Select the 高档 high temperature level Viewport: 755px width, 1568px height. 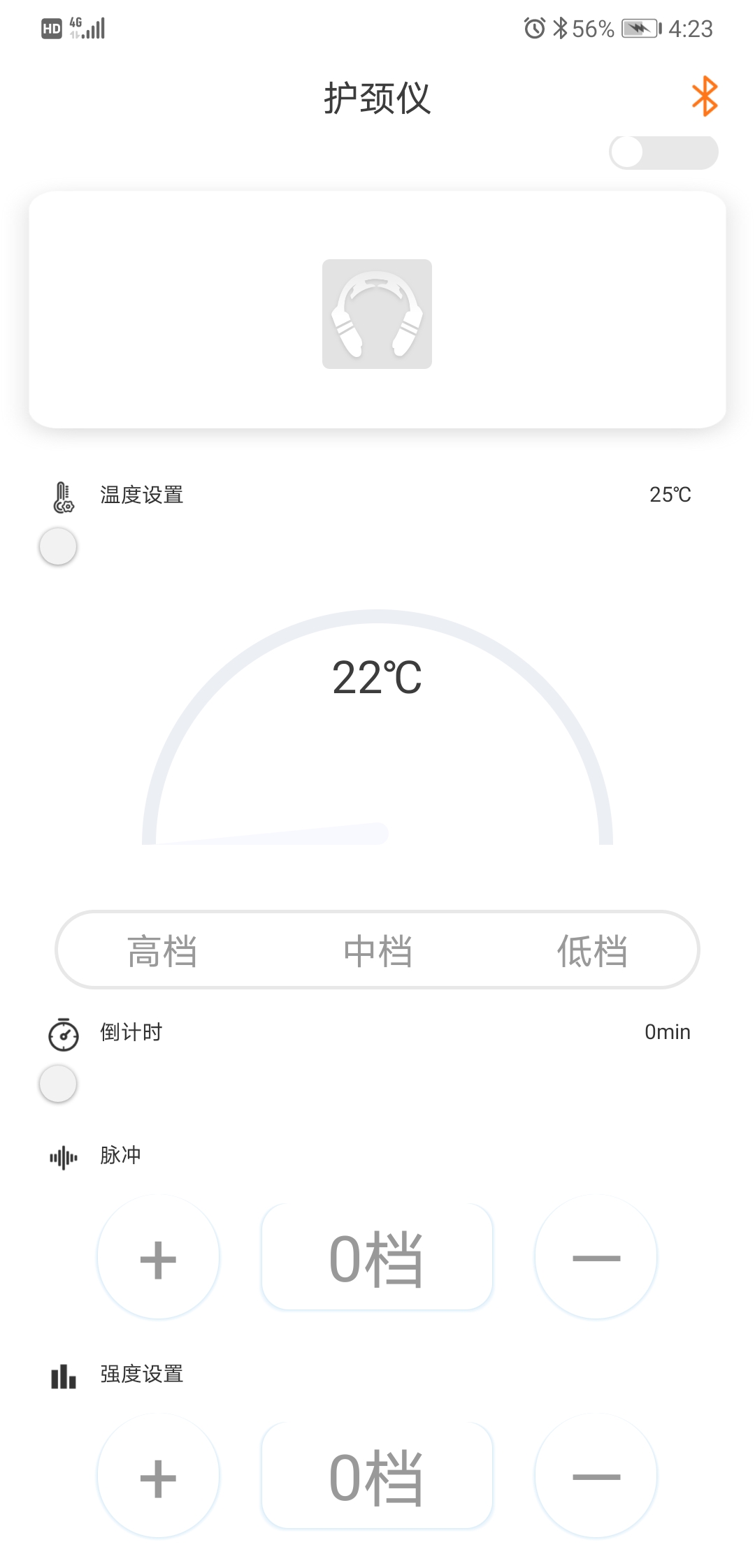162,951
